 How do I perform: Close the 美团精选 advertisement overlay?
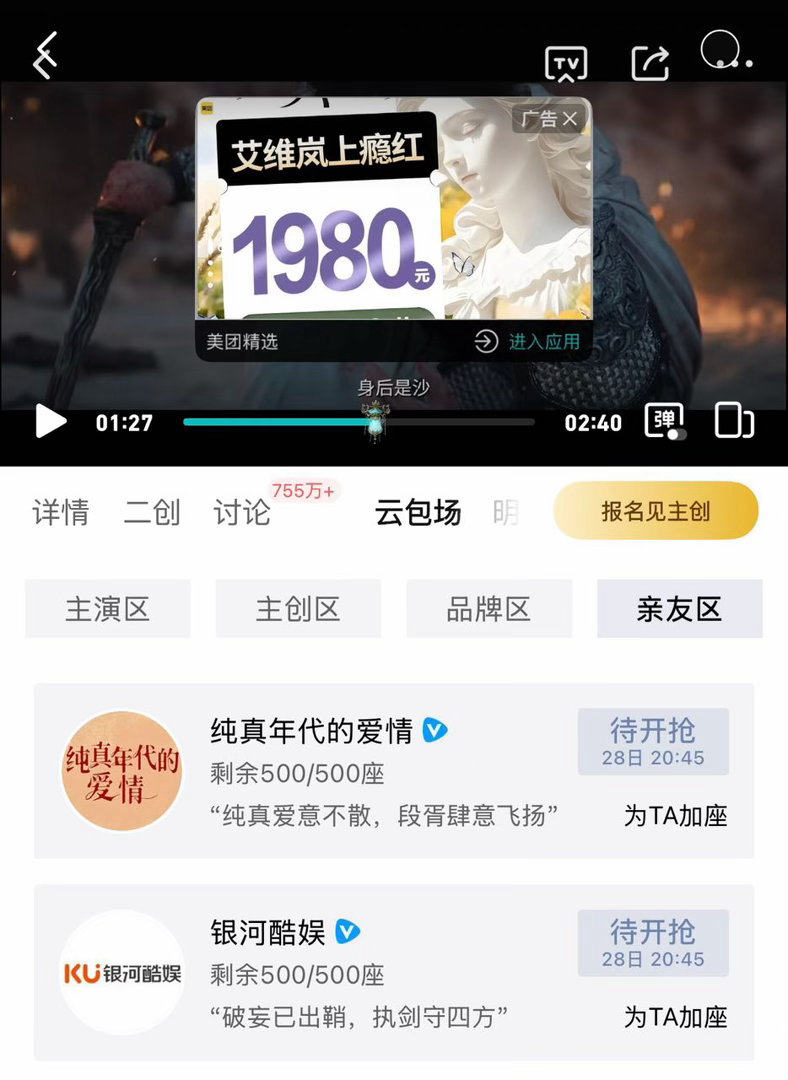coord(570,118)
